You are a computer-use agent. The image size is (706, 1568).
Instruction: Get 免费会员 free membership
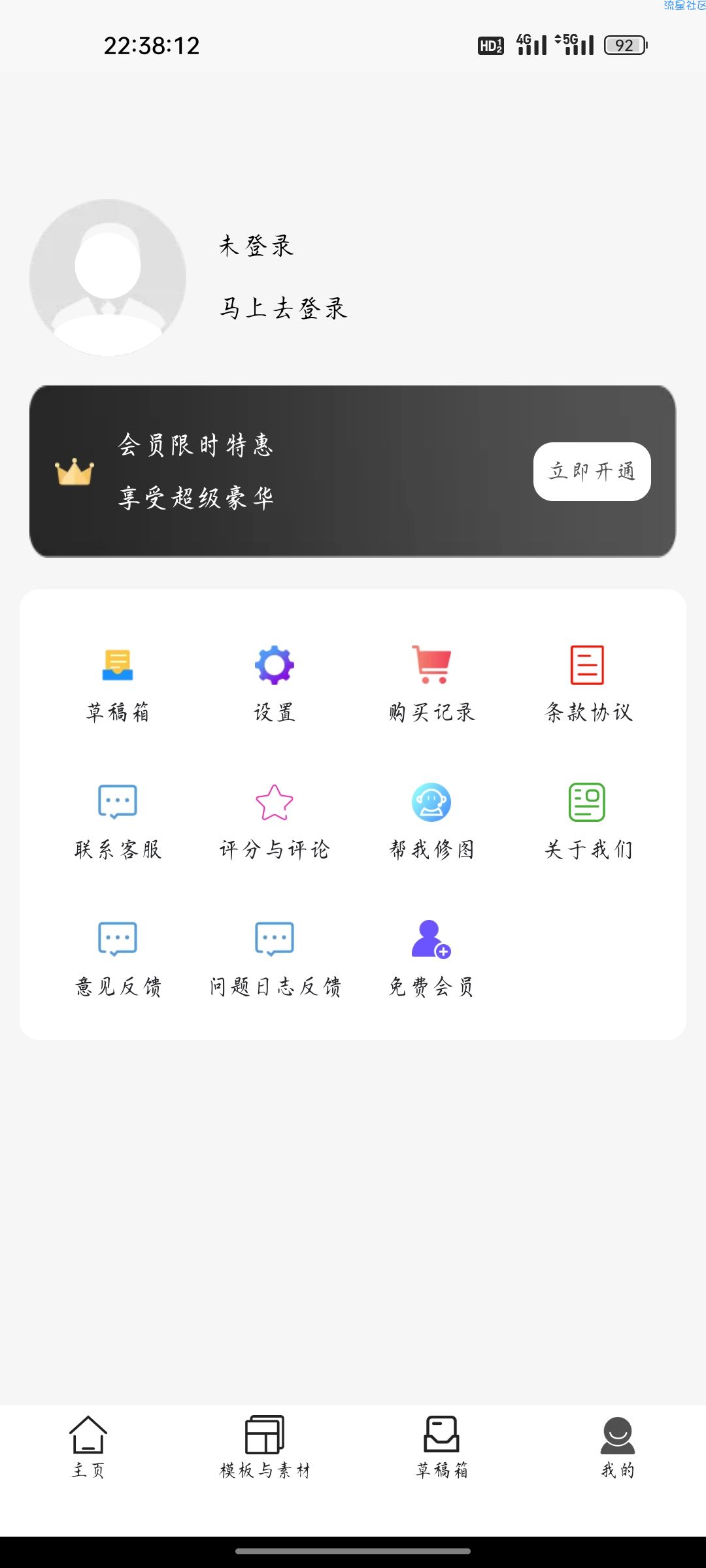coord(431,958)
